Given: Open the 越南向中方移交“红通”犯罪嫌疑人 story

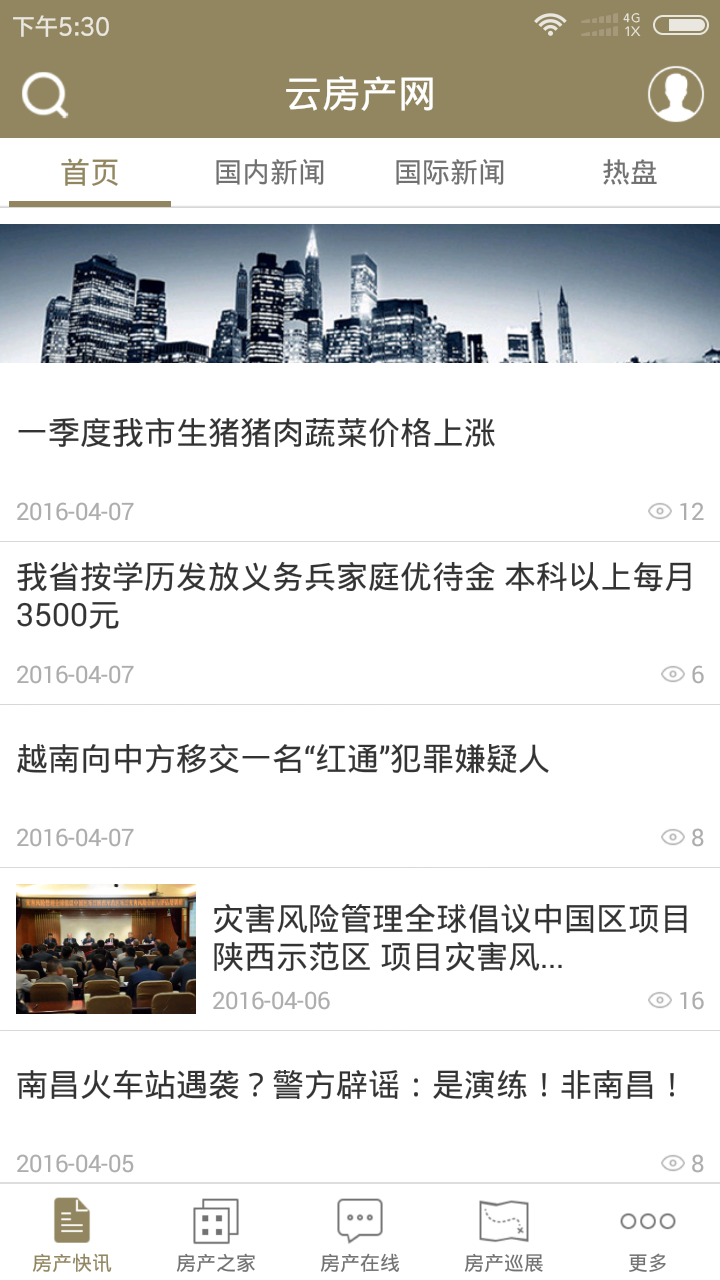Looking at the screenshot, I should pyautogui.click(x=283, y=760).
